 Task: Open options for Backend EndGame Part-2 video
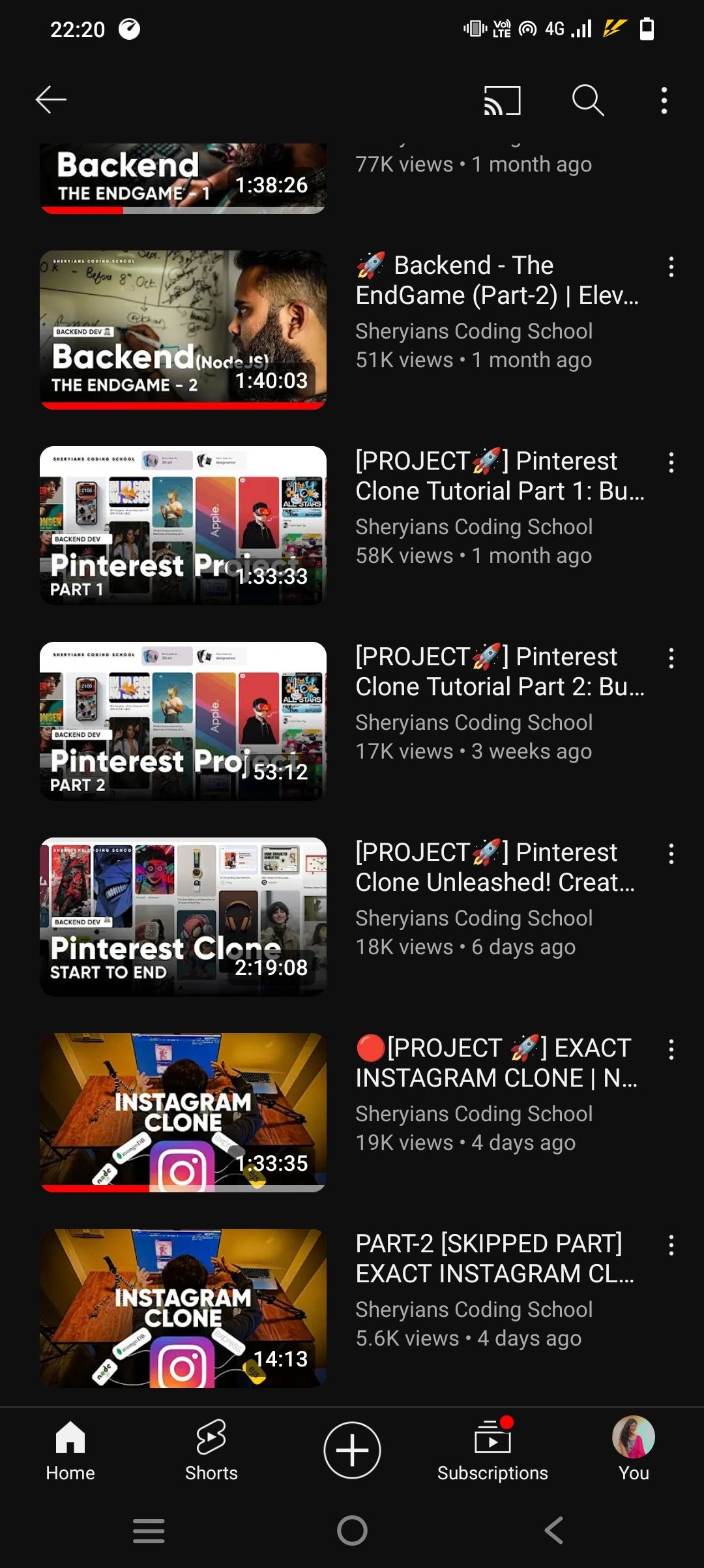point(671,267)
